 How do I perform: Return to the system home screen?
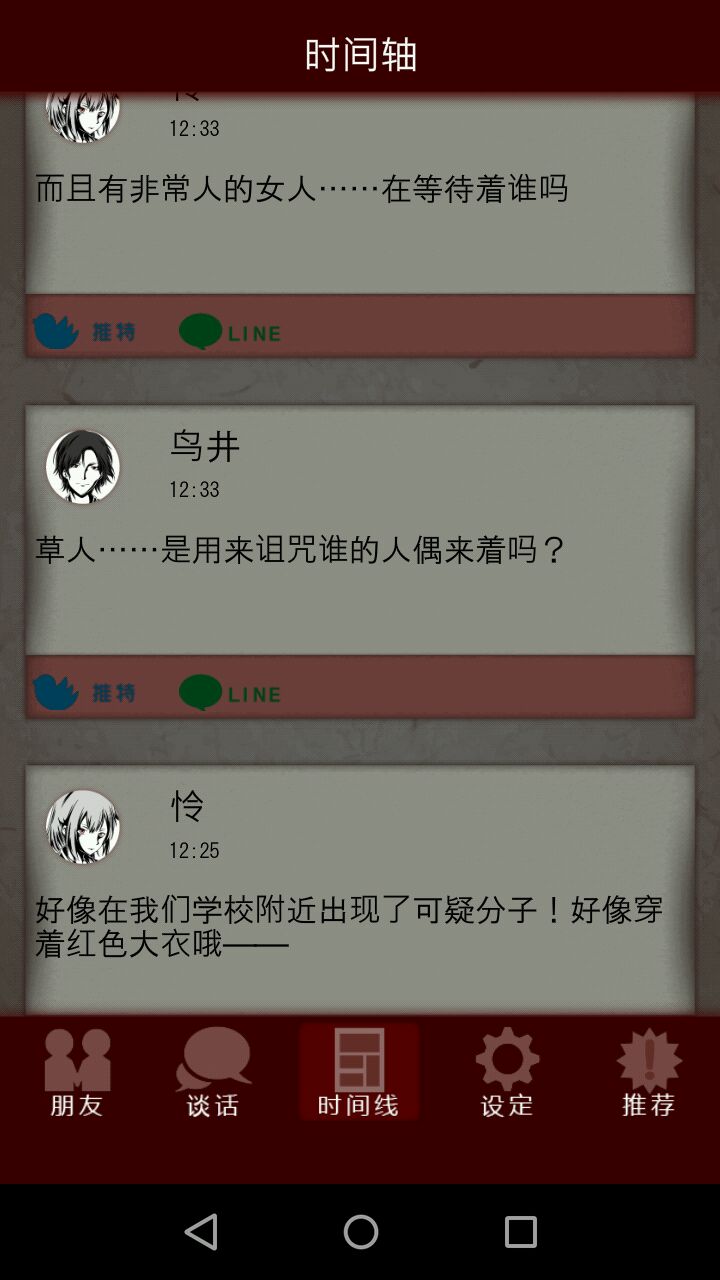click(x=360, y=1232)
